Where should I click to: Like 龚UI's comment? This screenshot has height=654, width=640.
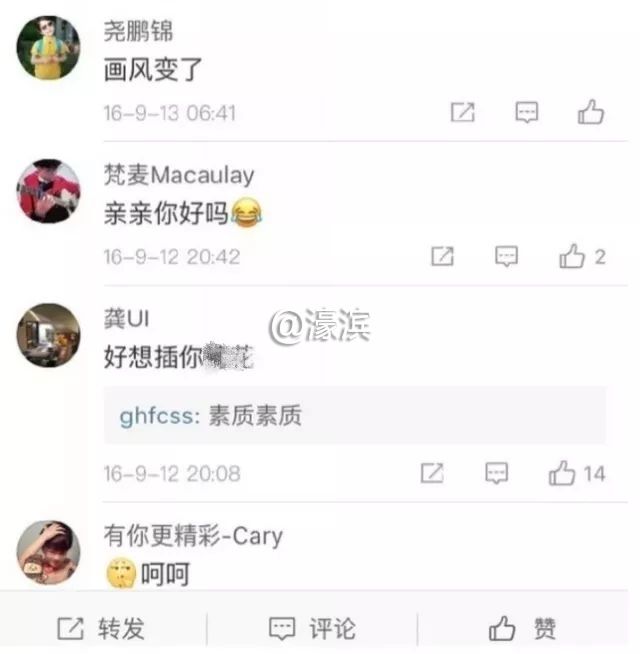point(563,473)
